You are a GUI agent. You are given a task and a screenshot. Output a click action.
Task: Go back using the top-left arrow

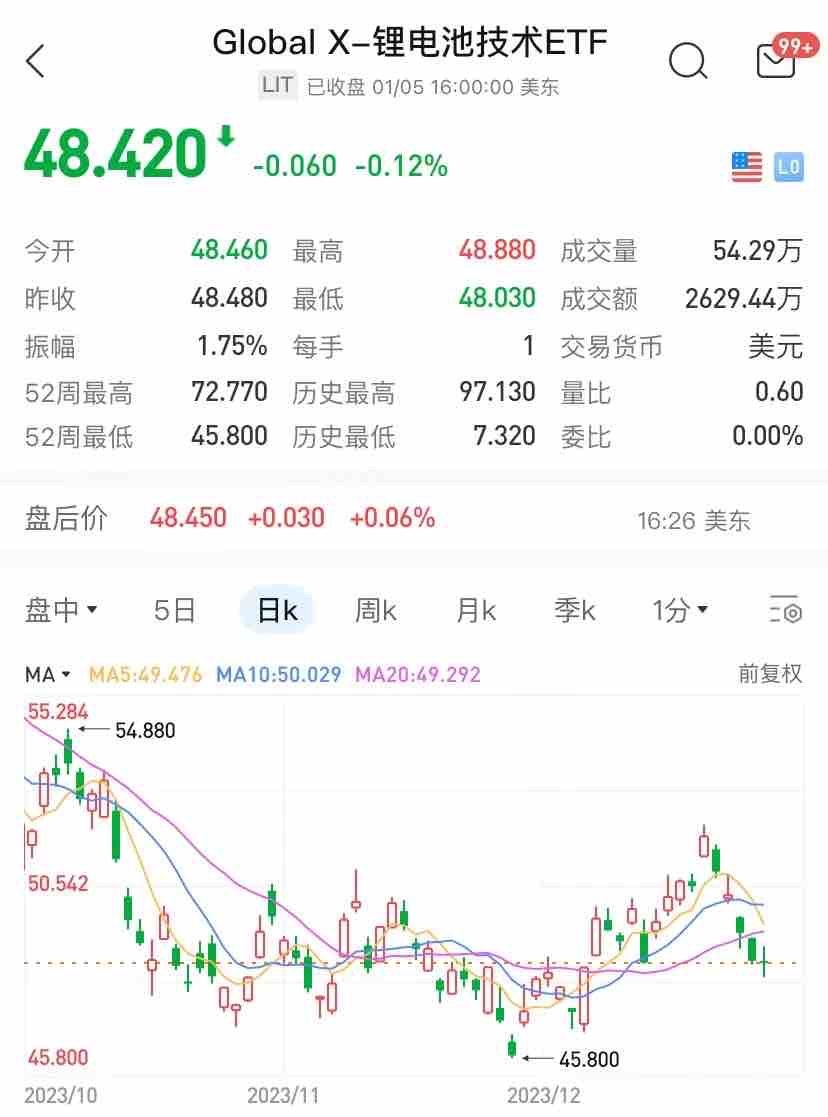pos(36,62)
